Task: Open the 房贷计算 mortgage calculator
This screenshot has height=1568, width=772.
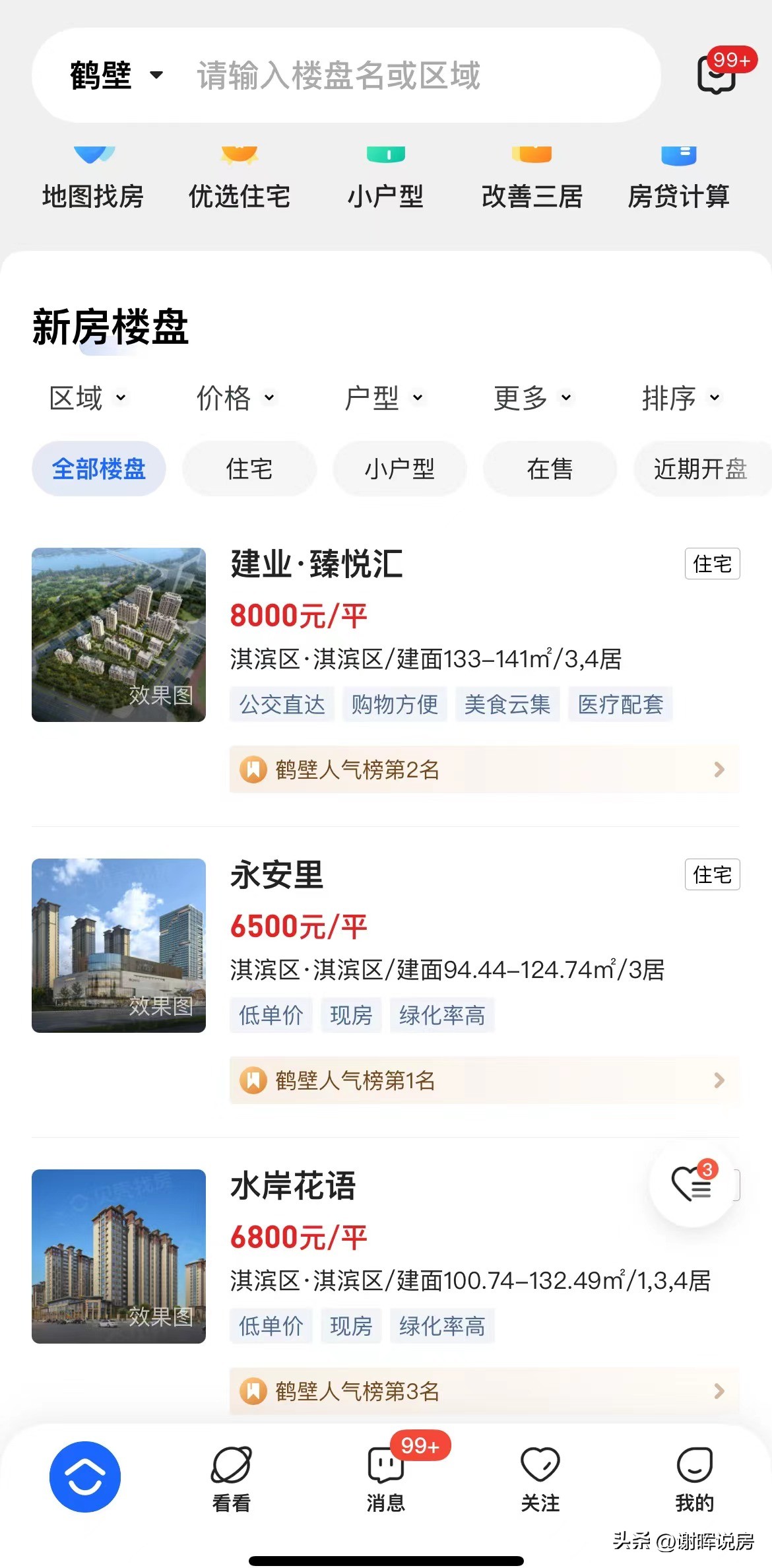Action: pyautogui.click(x=679, y=178)
